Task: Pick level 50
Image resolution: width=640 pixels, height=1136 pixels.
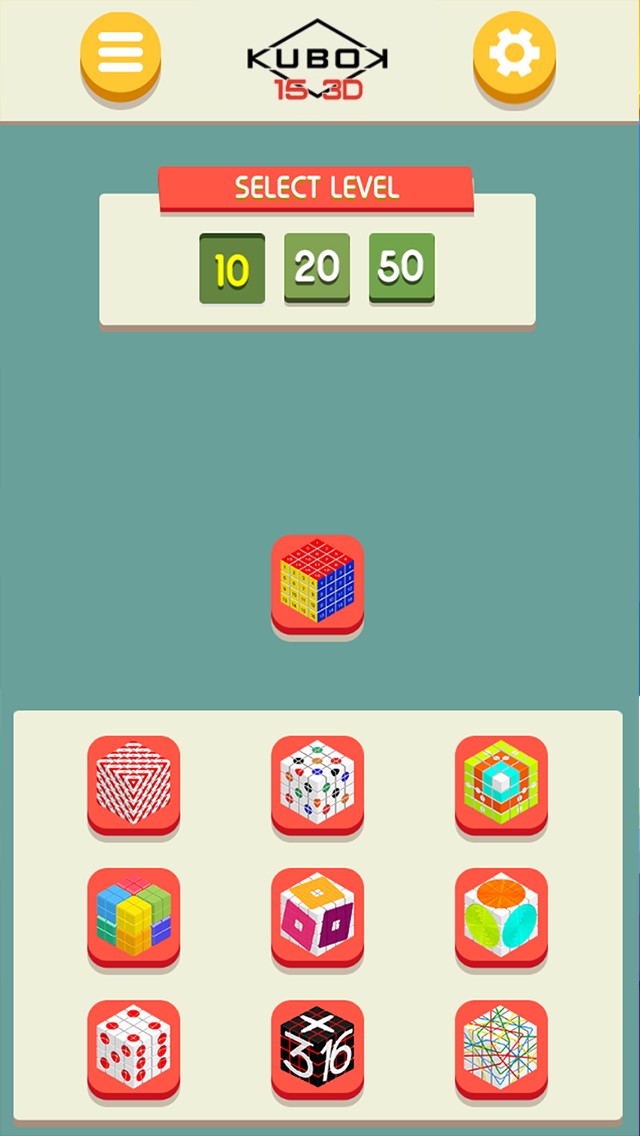Action: [x=401, y=267]
